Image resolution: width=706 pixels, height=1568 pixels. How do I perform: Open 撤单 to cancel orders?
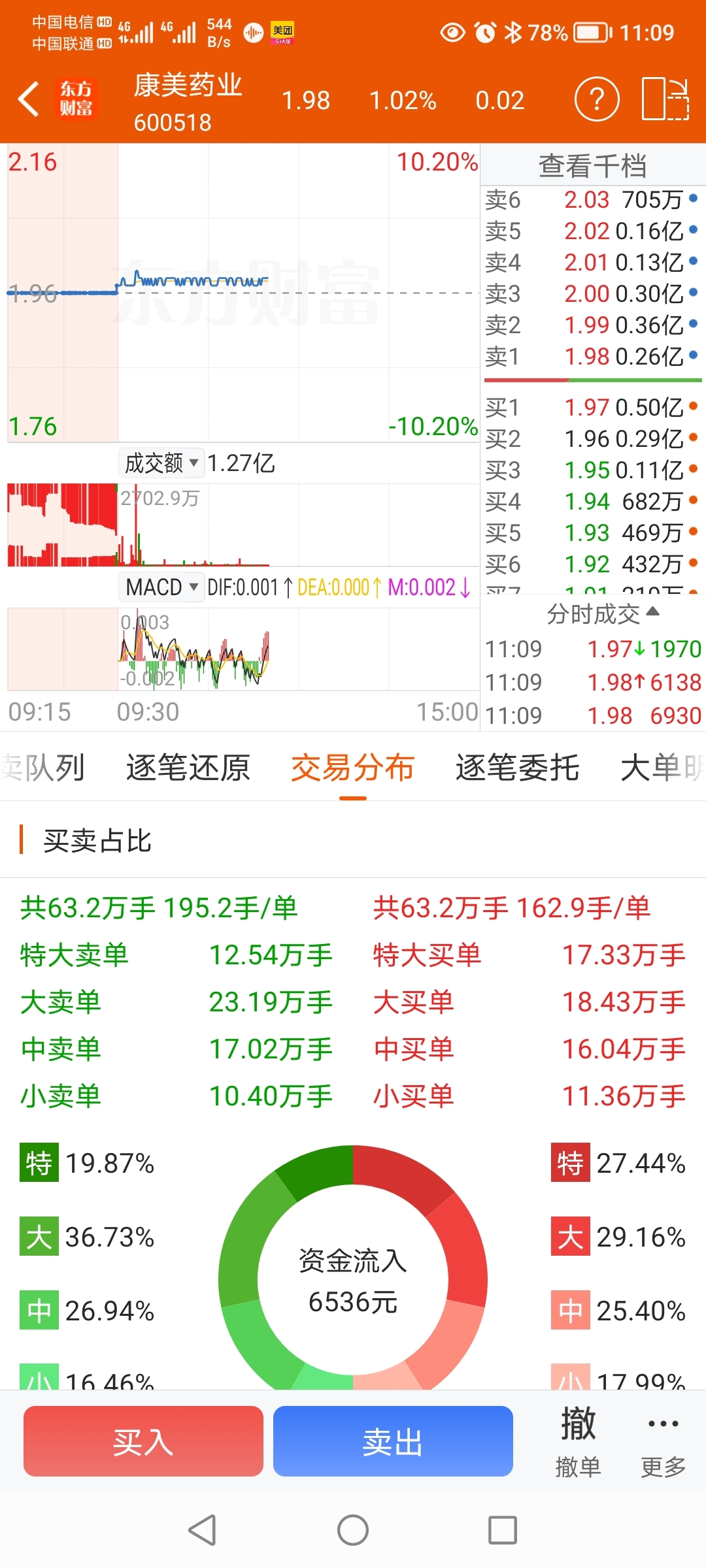click(578, 1443)
